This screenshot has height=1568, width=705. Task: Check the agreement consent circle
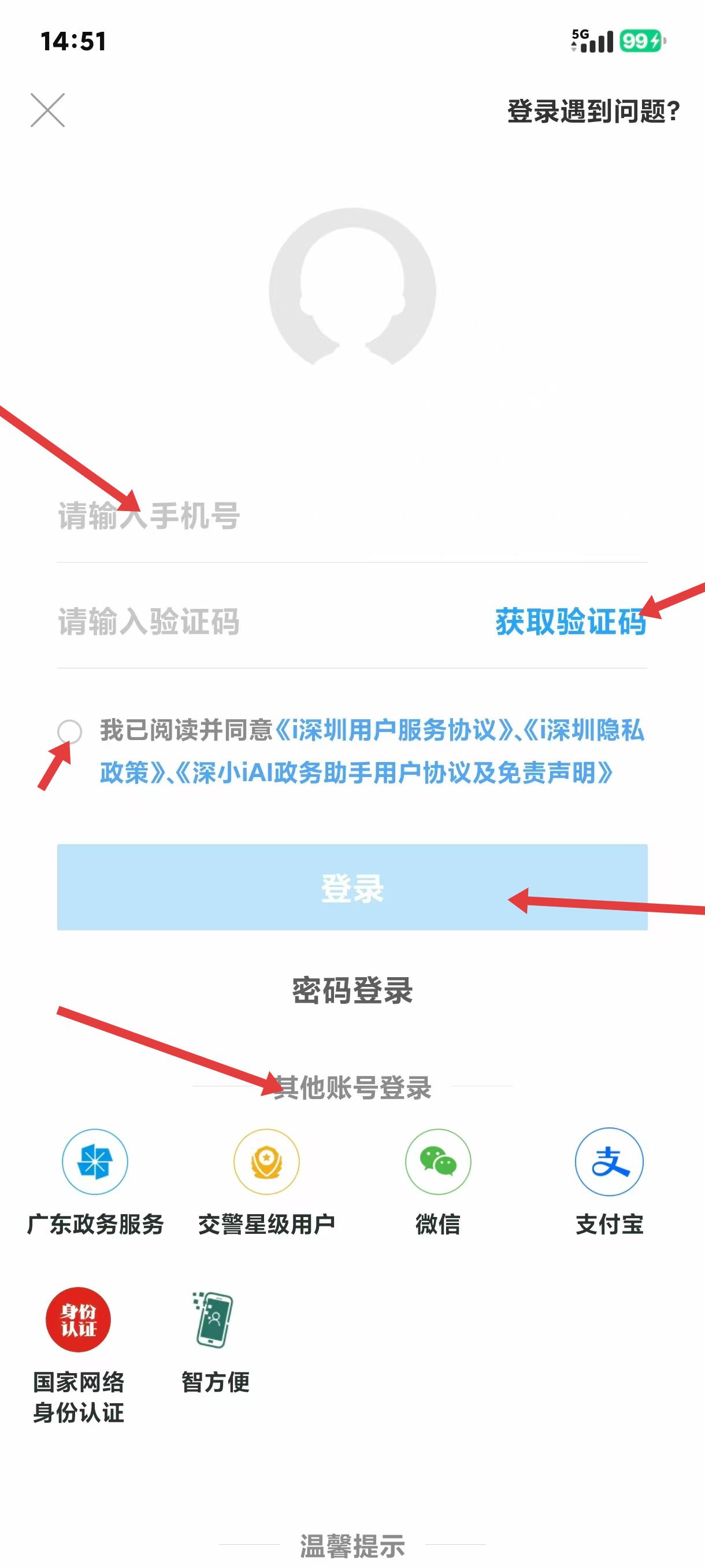point(69,731)
